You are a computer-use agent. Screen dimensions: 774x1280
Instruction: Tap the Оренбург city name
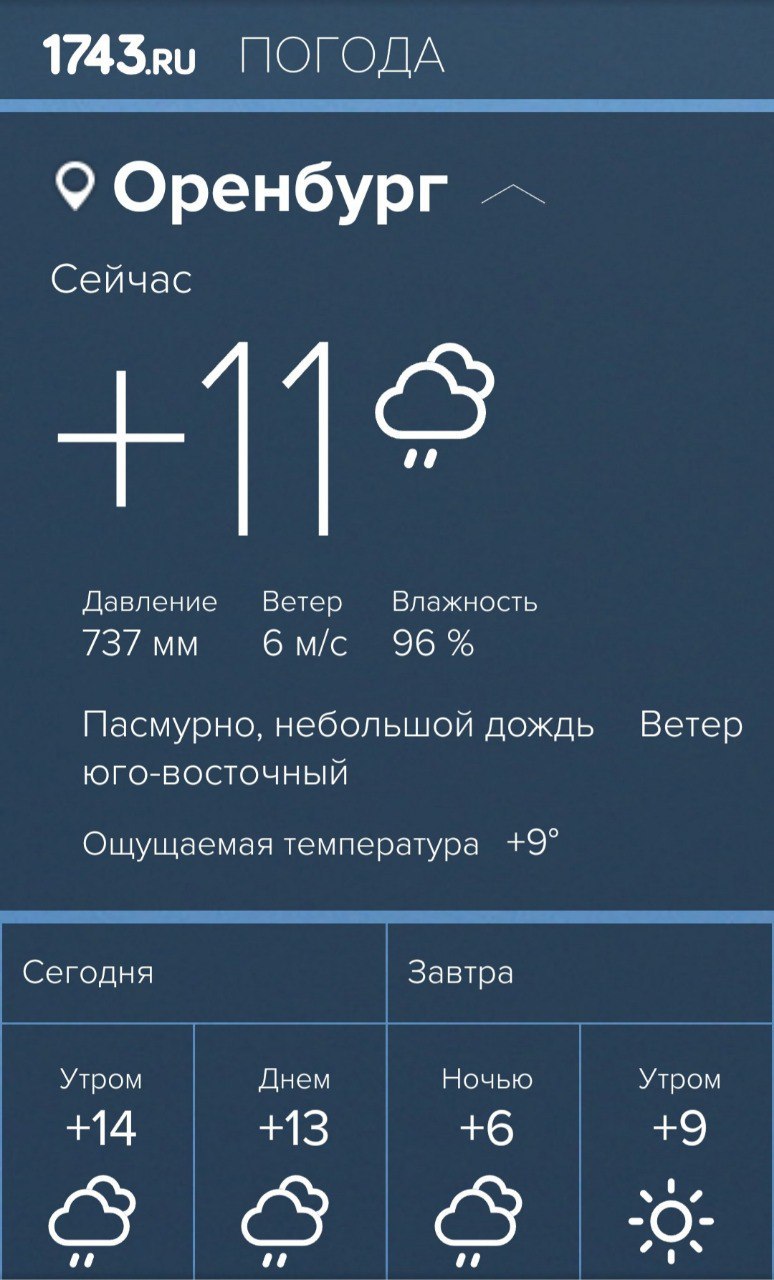280,188
